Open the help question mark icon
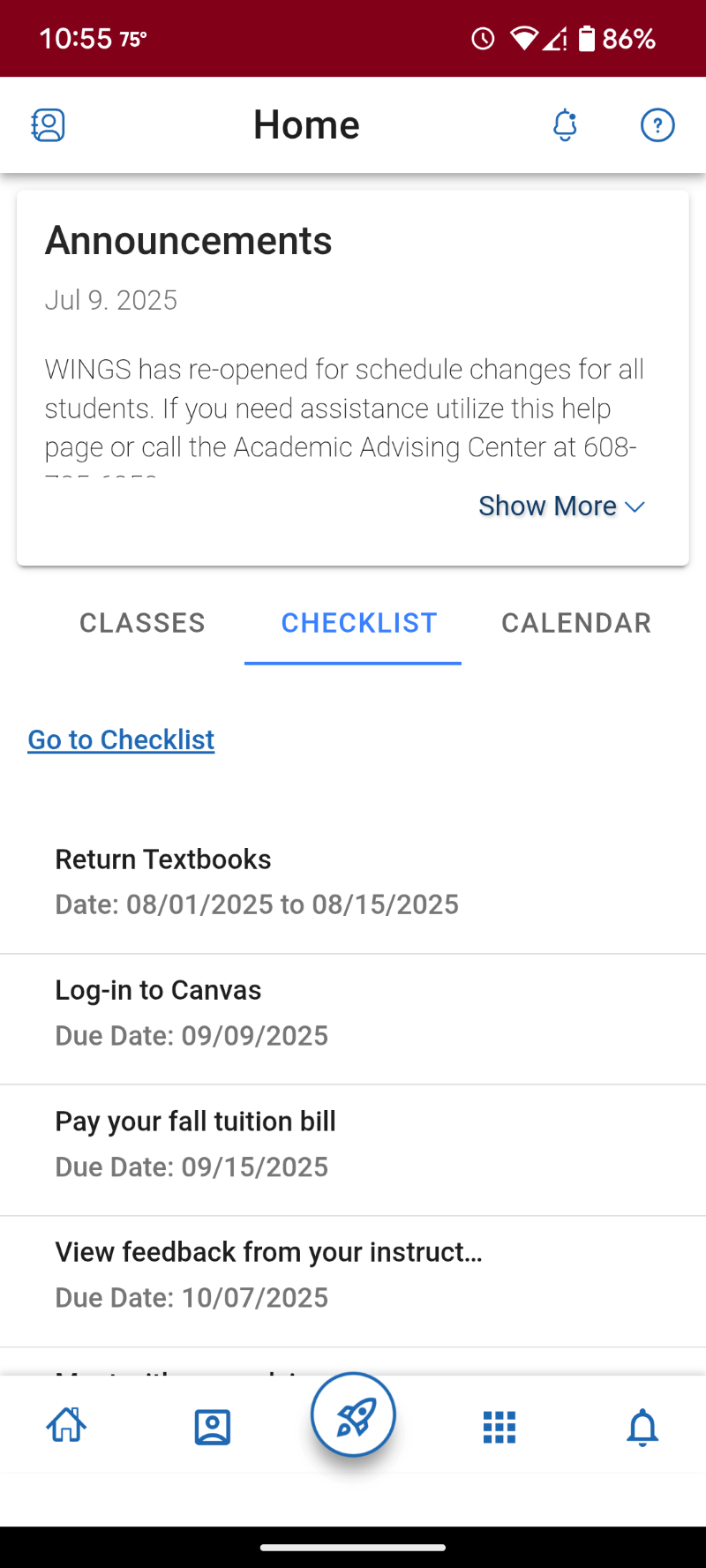The width and height of the screenshot is (706, 1568). (657, 125)
